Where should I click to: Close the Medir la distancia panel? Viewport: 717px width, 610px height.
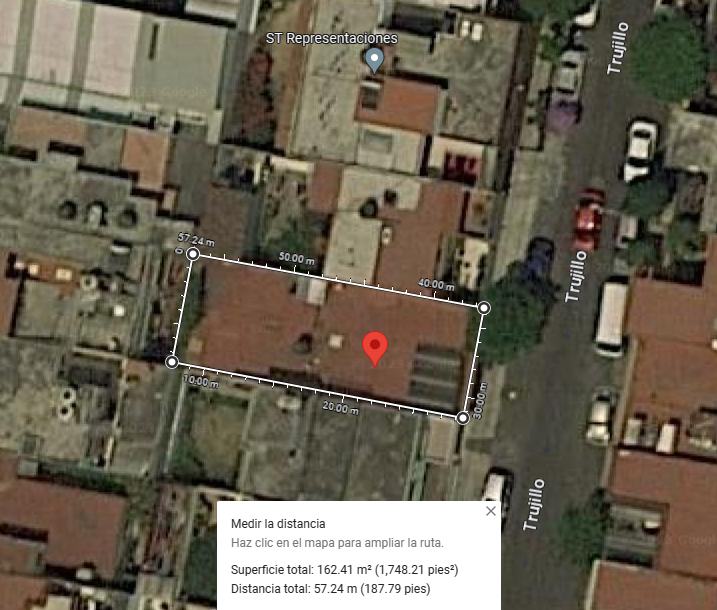(x=490, y=511)
